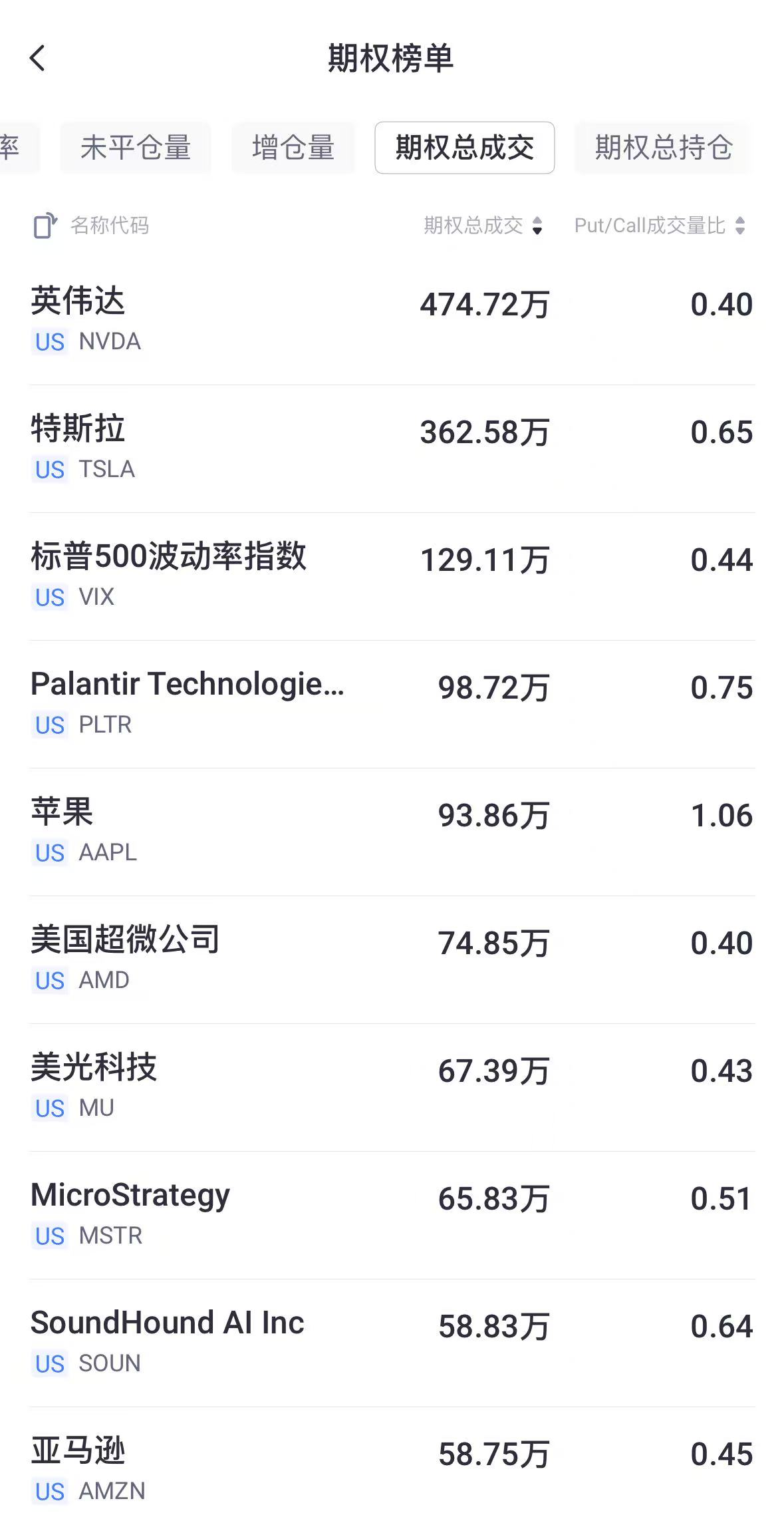Switch to the 增仓量 tab
The image size is (784, 1529).
coord(293,148)
